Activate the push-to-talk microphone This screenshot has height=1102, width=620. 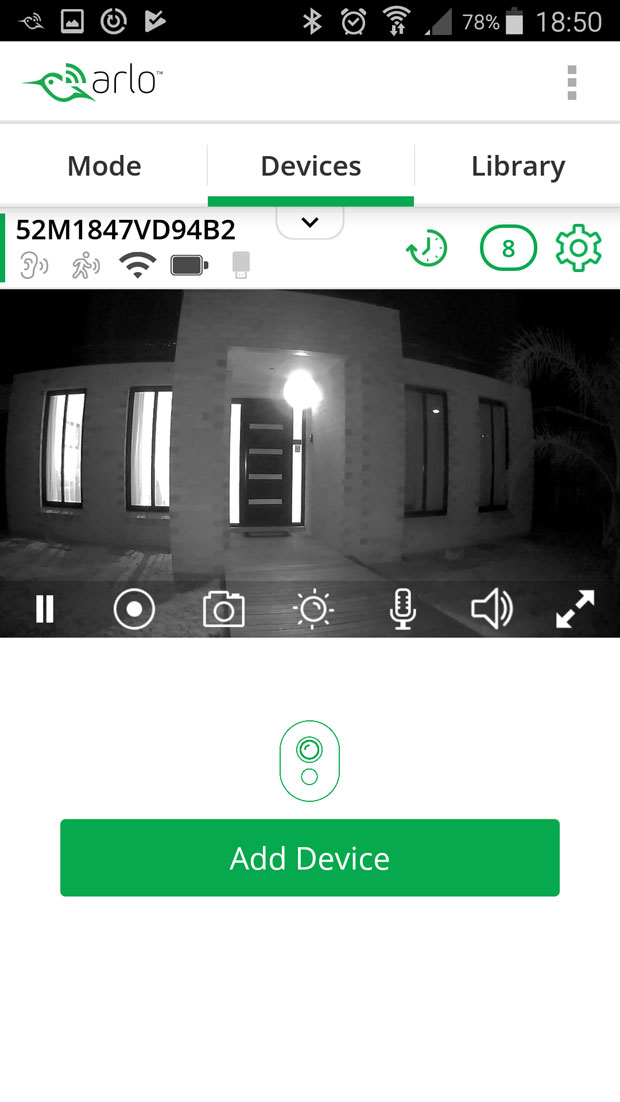point(402,609)
